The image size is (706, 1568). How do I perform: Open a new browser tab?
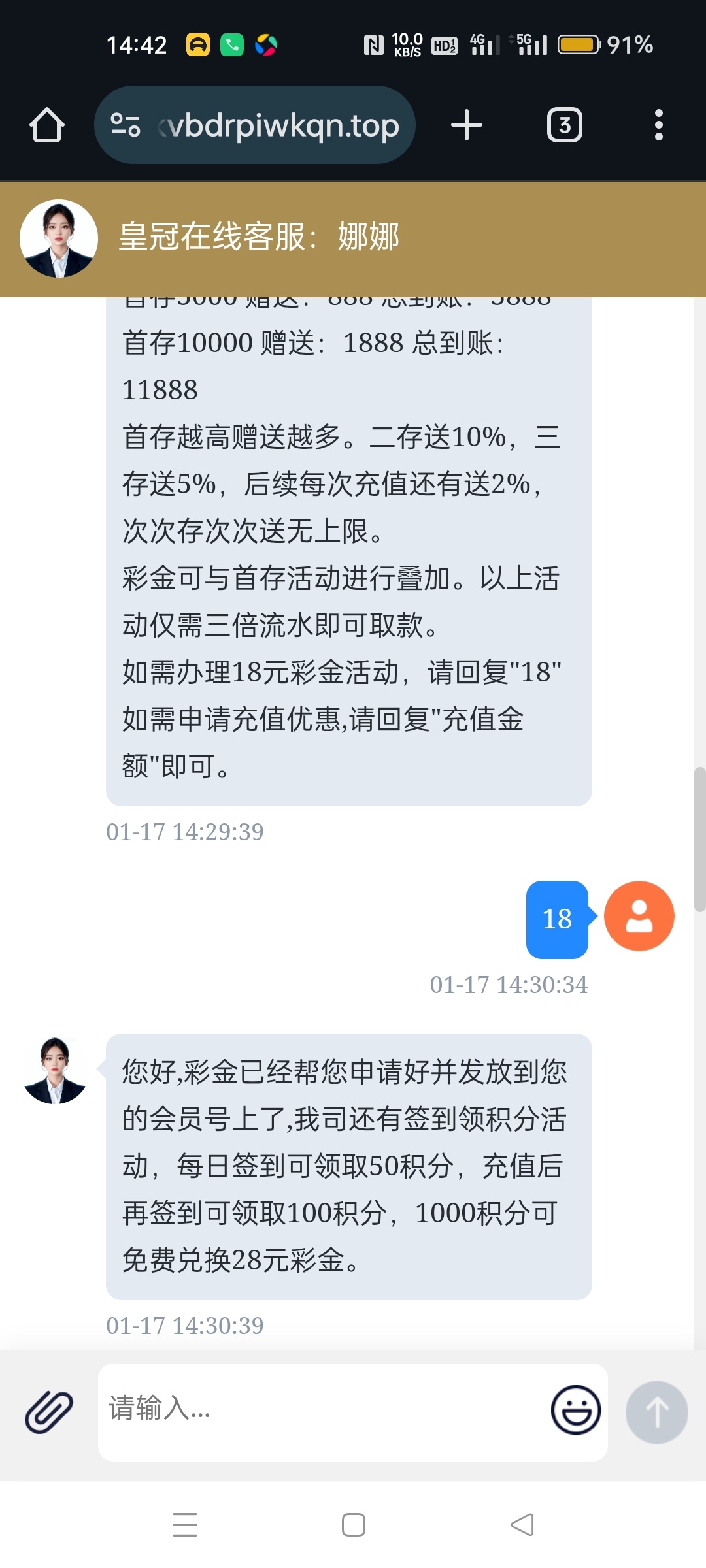467,125
